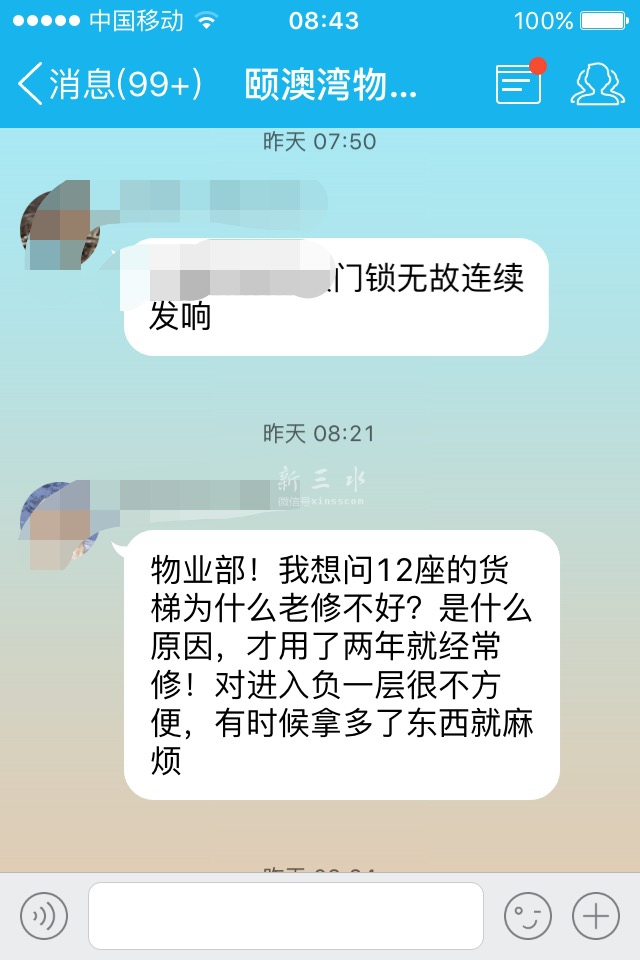Open avatar of 门锁 message sender
This screenshot has height=960, width=640.
click(58, 228)
